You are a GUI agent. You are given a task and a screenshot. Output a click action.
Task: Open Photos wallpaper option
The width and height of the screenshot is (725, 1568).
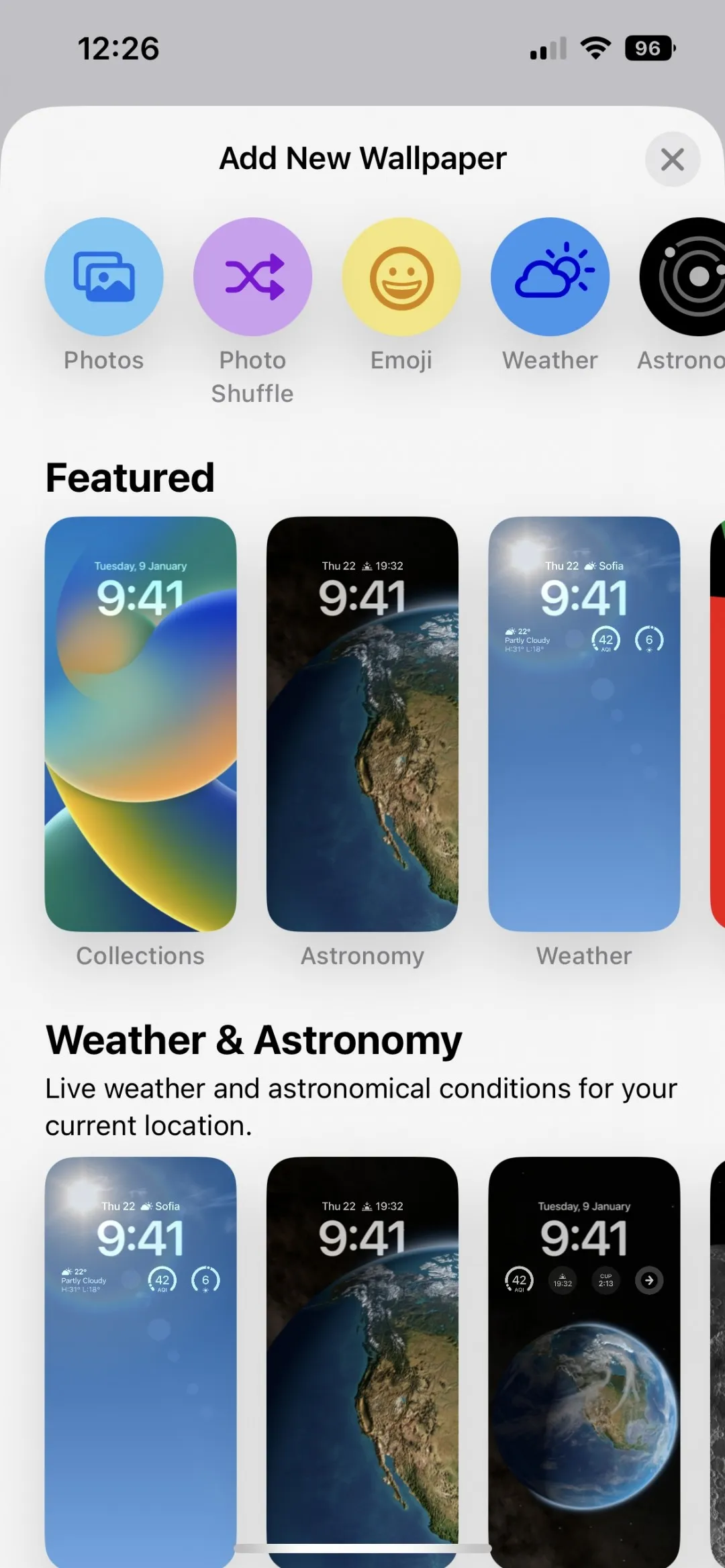coord(104,276)
